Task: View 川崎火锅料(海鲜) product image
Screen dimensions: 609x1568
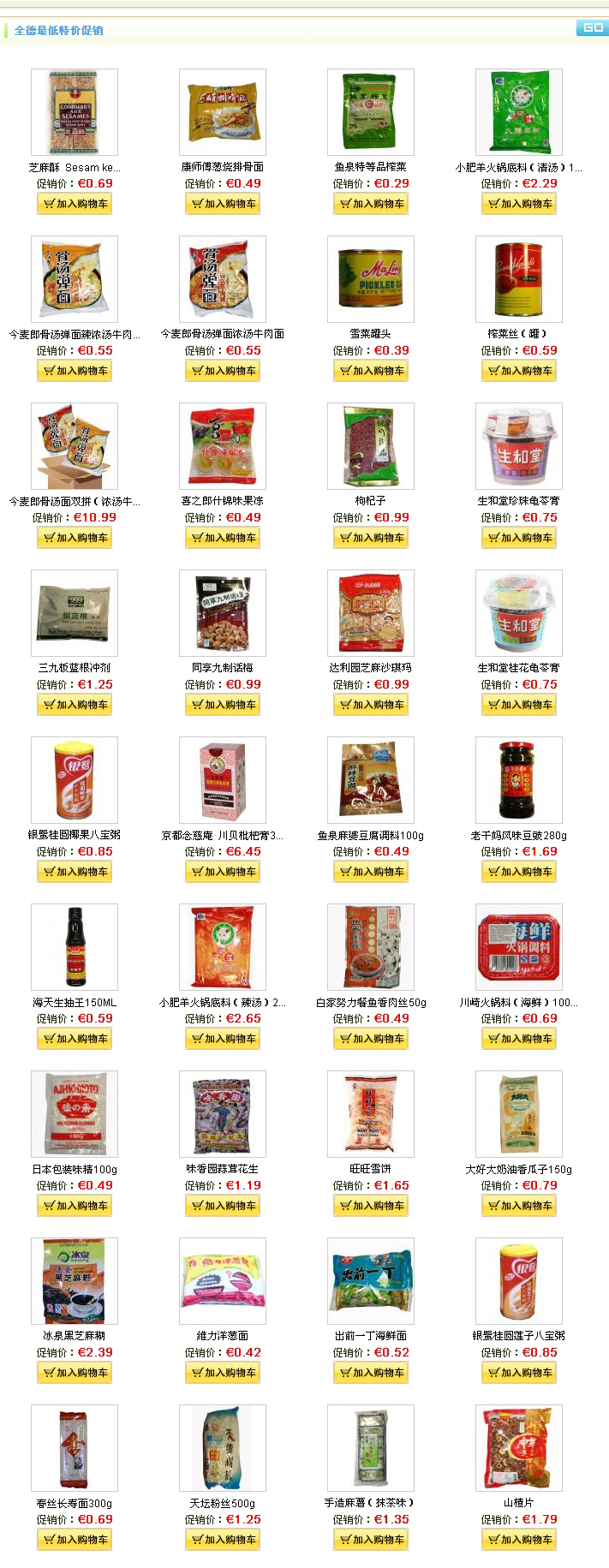Action: point(519,947)
